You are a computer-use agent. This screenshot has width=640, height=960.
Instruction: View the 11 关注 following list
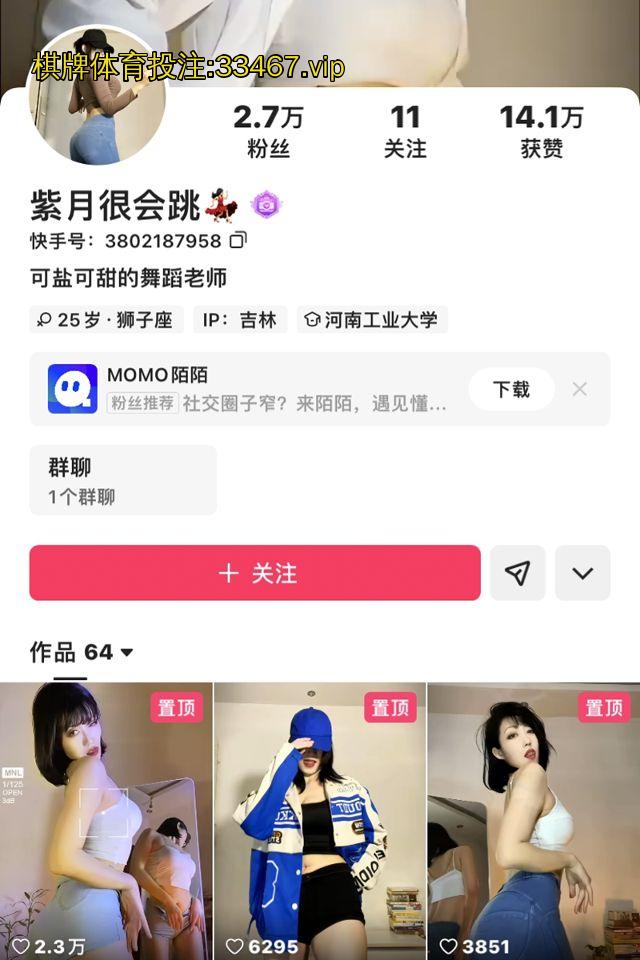[405, 131]
